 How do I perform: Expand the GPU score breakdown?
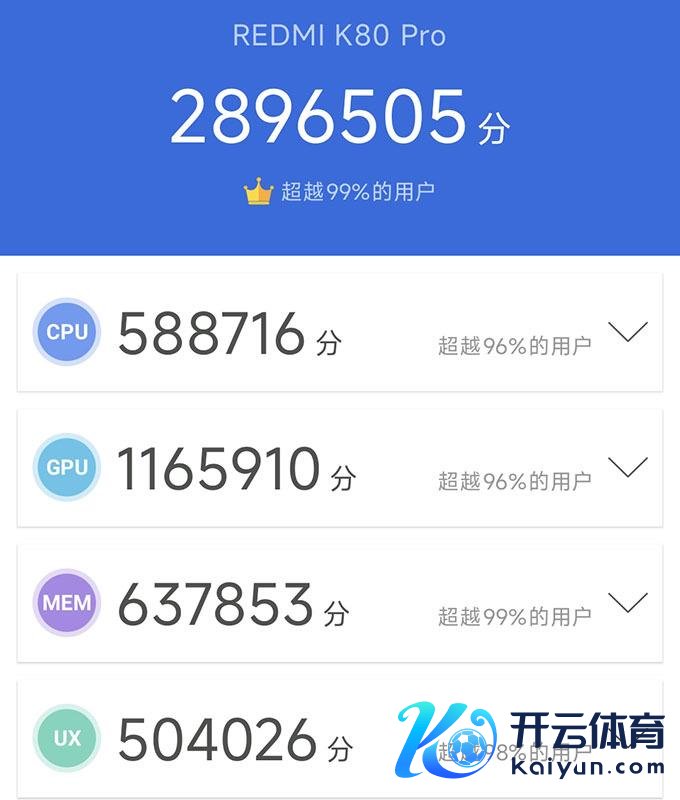pos(628,467)
